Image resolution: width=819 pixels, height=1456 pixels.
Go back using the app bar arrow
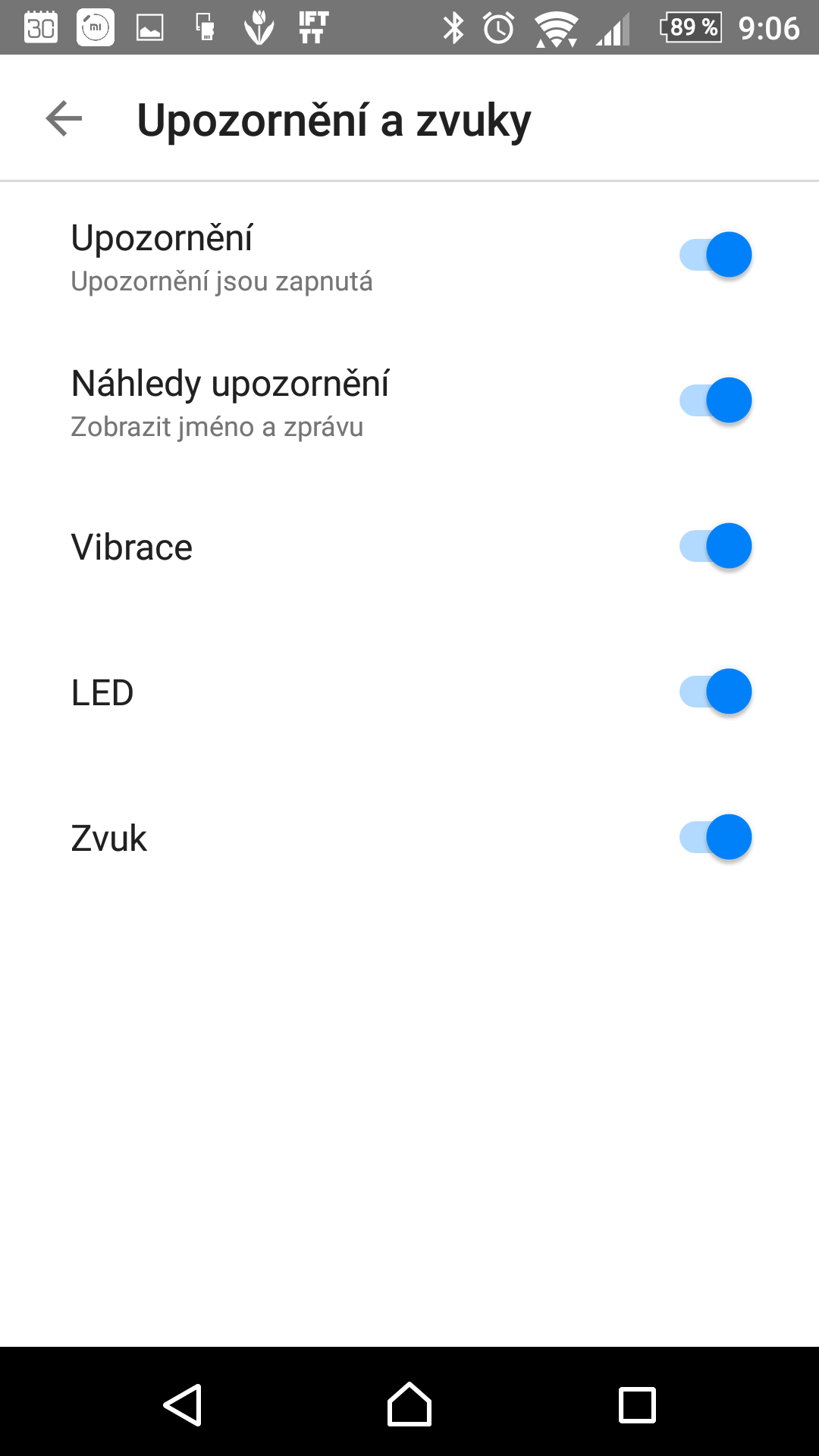pos(64,118)
